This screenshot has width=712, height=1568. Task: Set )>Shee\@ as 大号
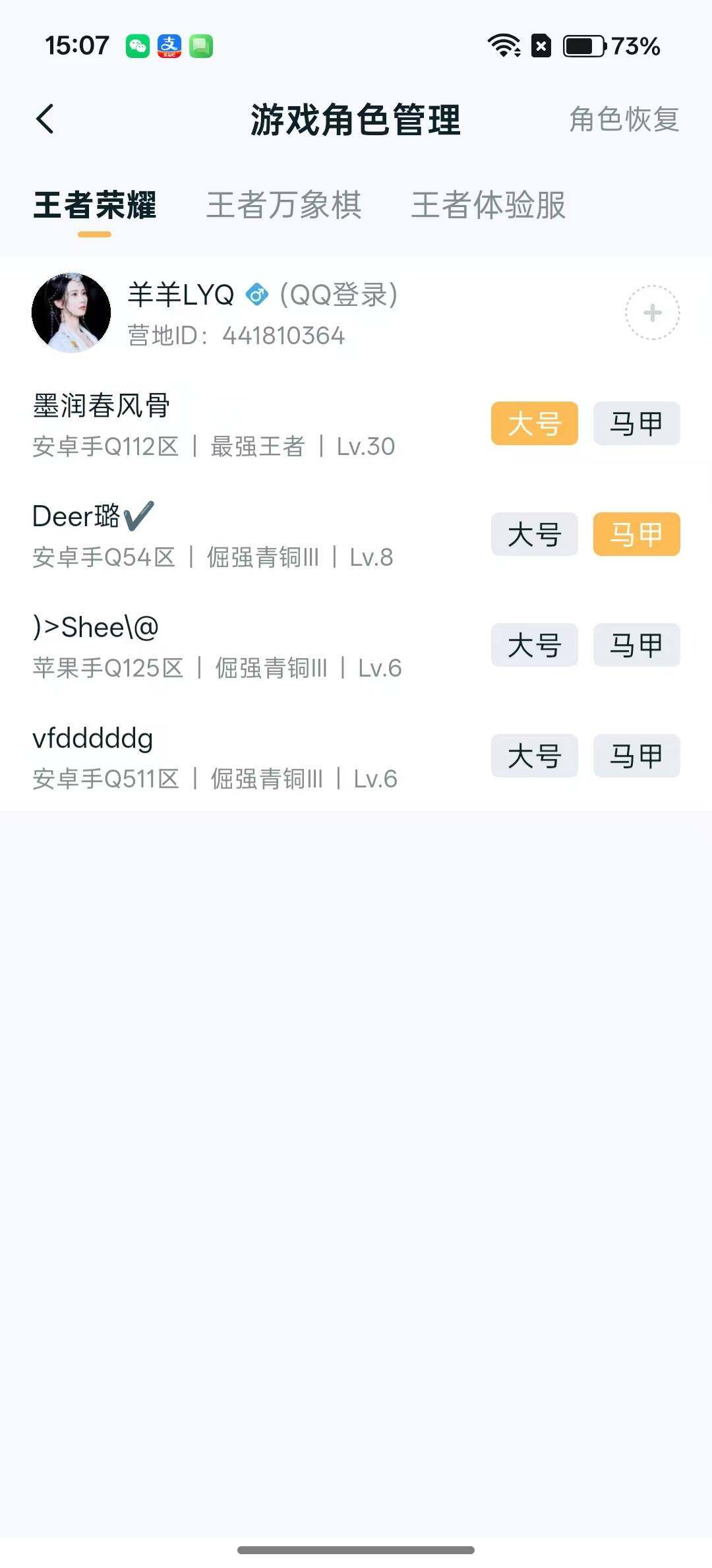(534, 646)
